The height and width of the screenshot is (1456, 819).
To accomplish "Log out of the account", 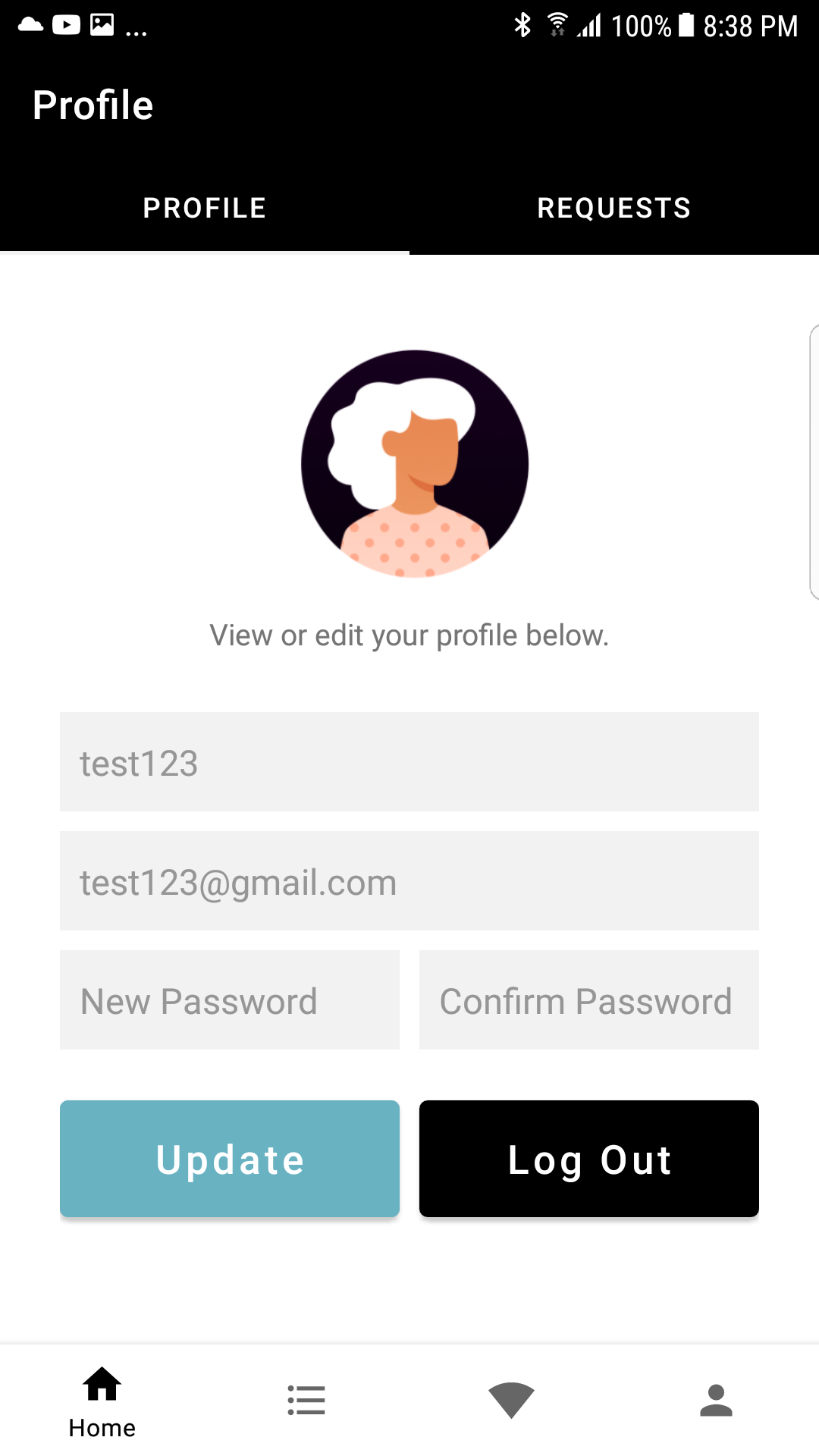I will click(589, 1159).
